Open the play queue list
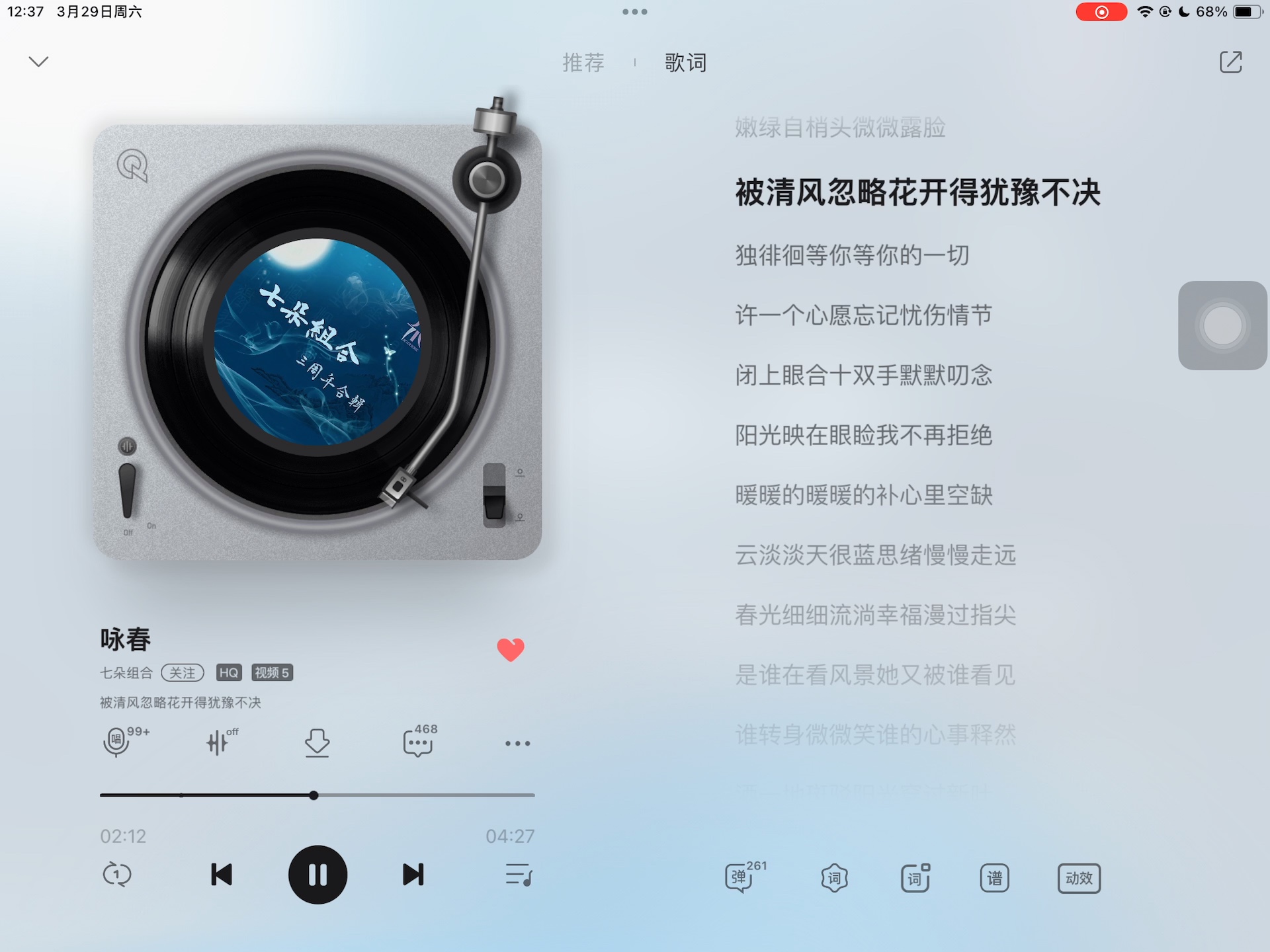The height and width of the screenshot is (952, 1270). pos(519,875)
